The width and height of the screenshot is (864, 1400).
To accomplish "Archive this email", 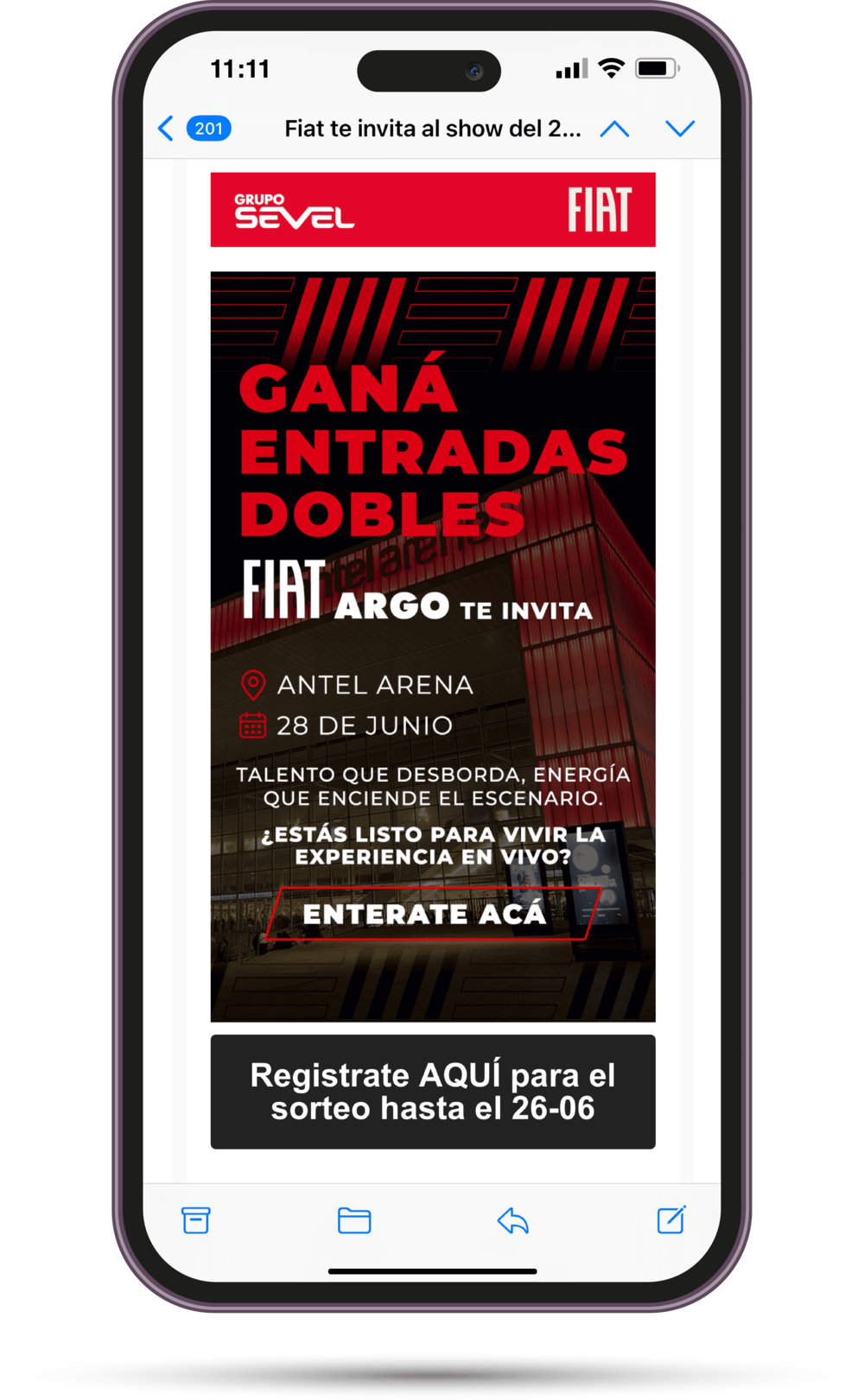I will pyautogui.click(x=196, y=1219).
